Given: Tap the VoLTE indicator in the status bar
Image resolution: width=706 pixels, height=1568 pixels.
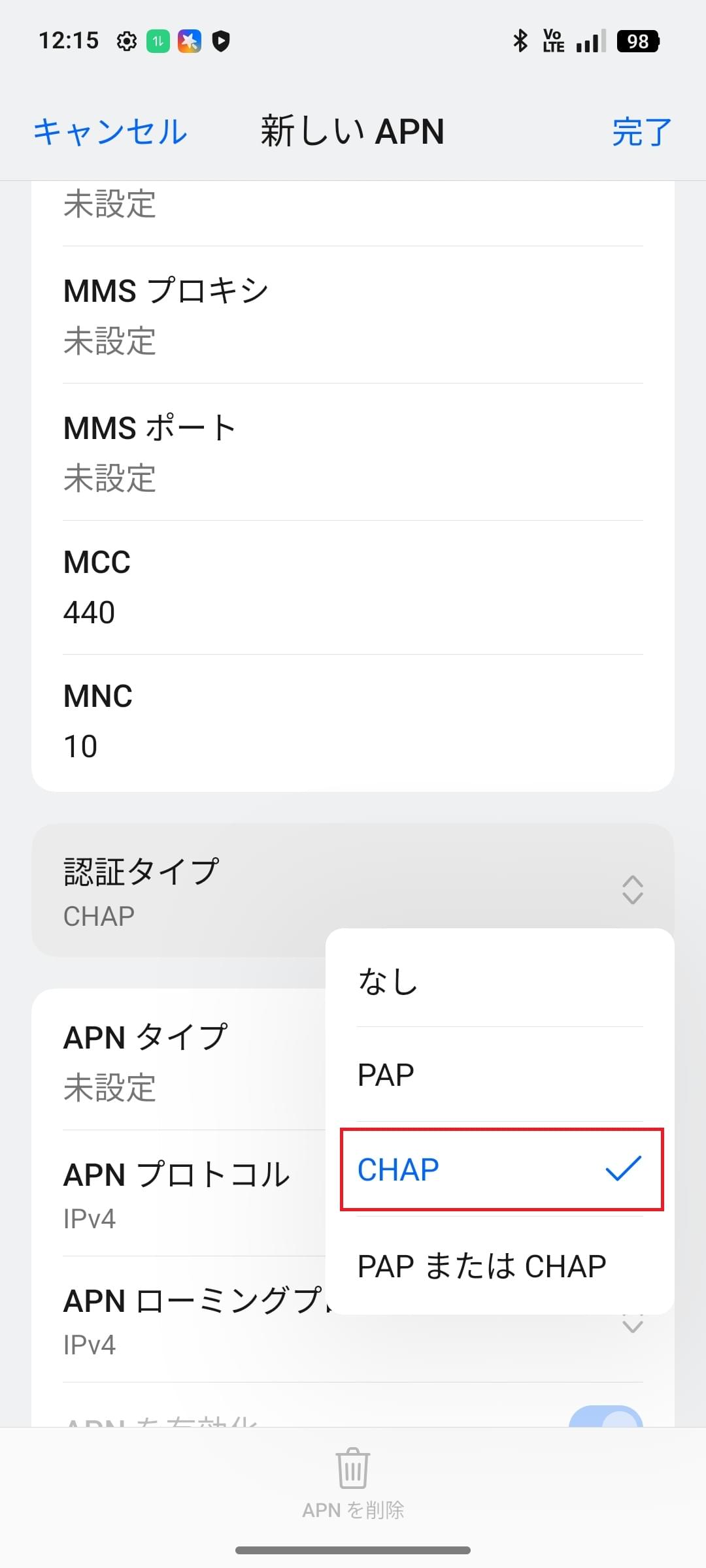Looking at the screenshot, I should click(x=551, y=41).
